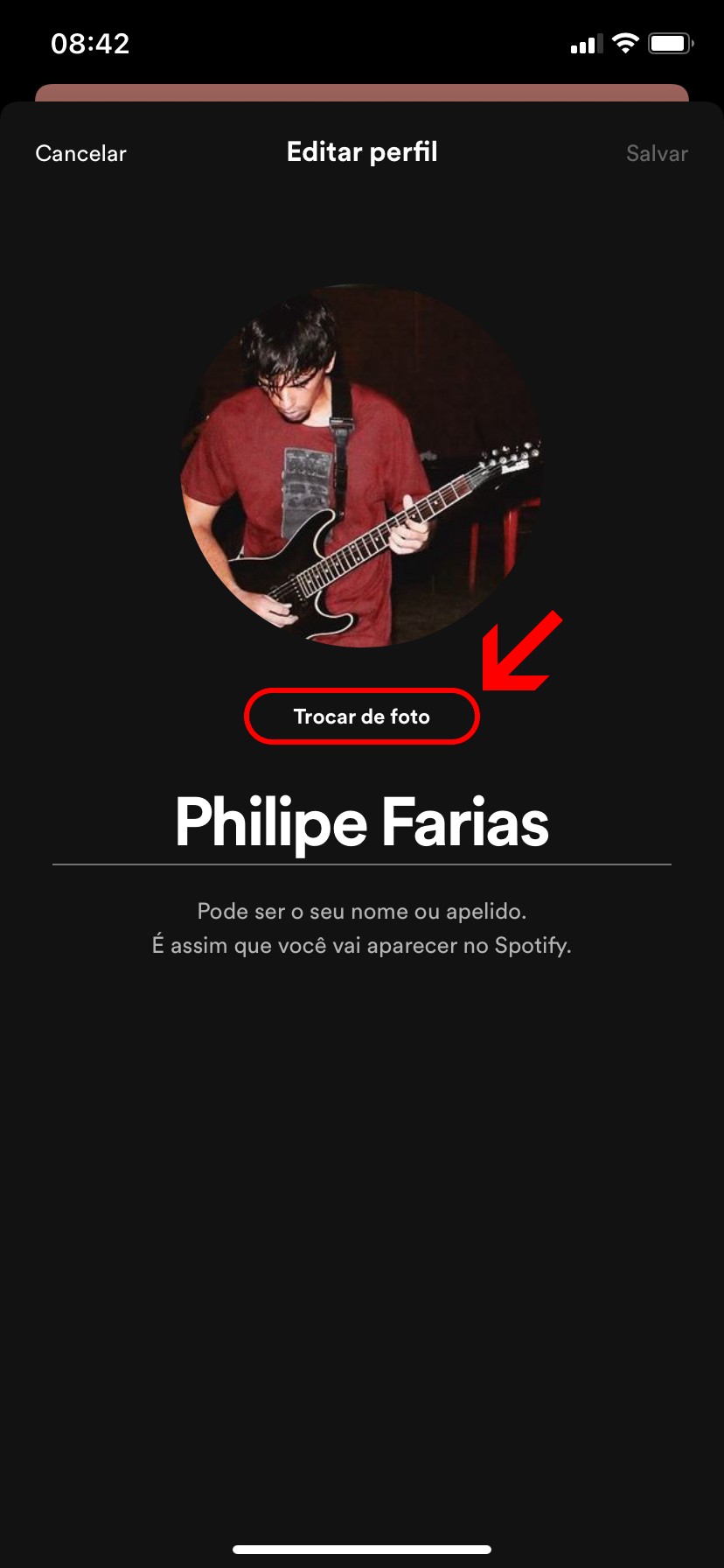The image size is (724, 1568).
Task: Tap the circular profile photo
Action: [x=361, y=465]
